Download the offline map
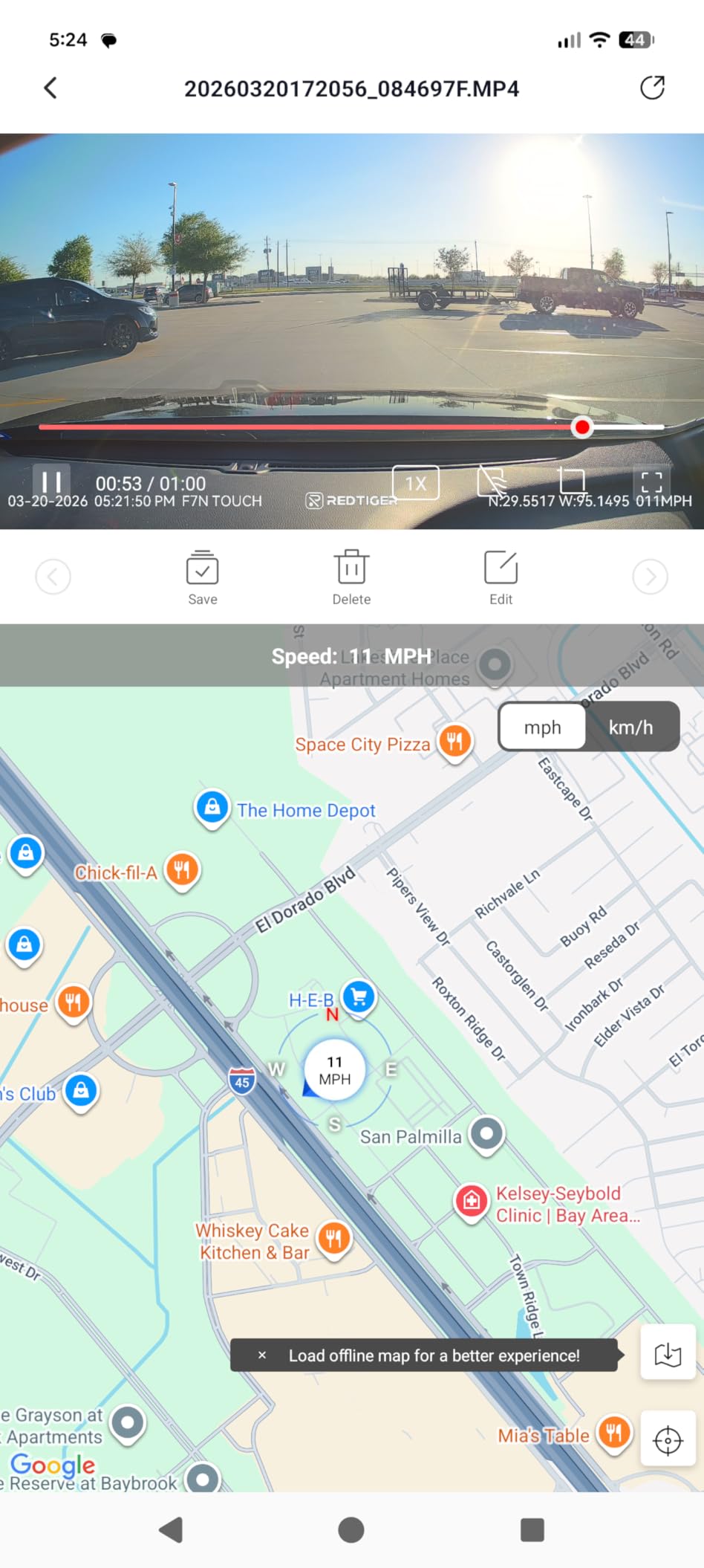Screen dimensions: 704x1568 [668, 1355]
